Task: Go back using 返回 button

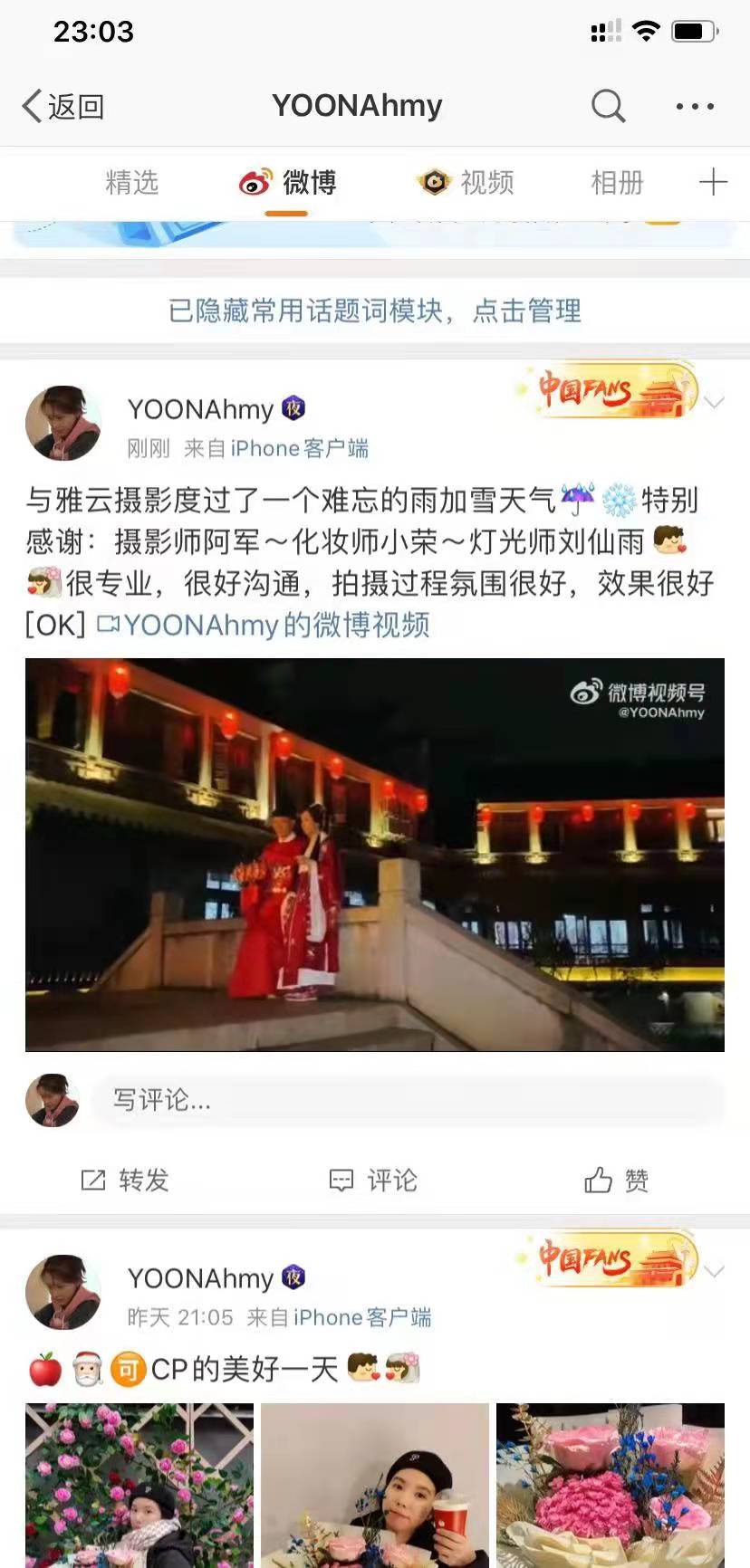Action: [62, 106]
